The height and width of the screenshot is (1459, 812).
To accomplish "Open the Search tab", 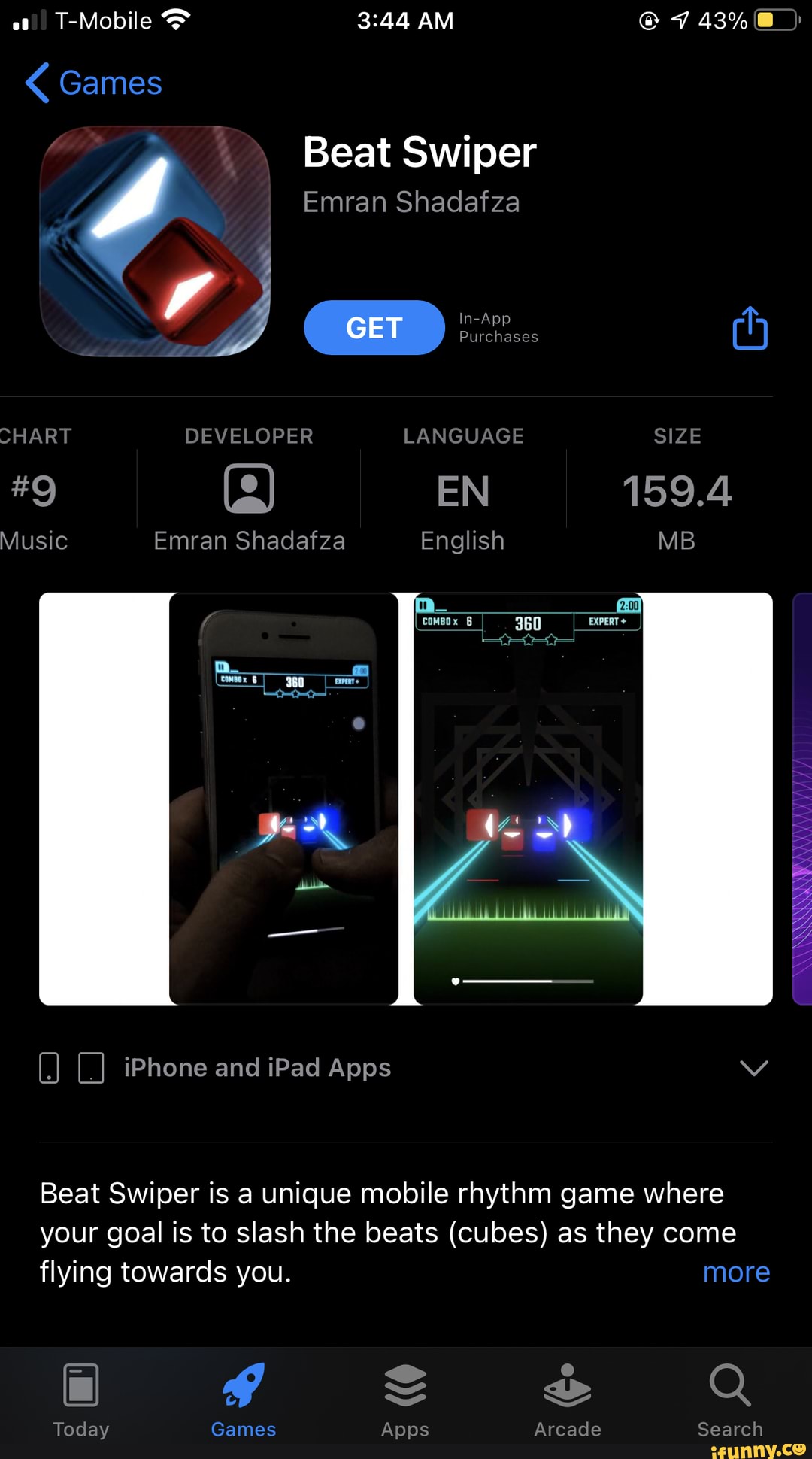I will pos(729,1400).
